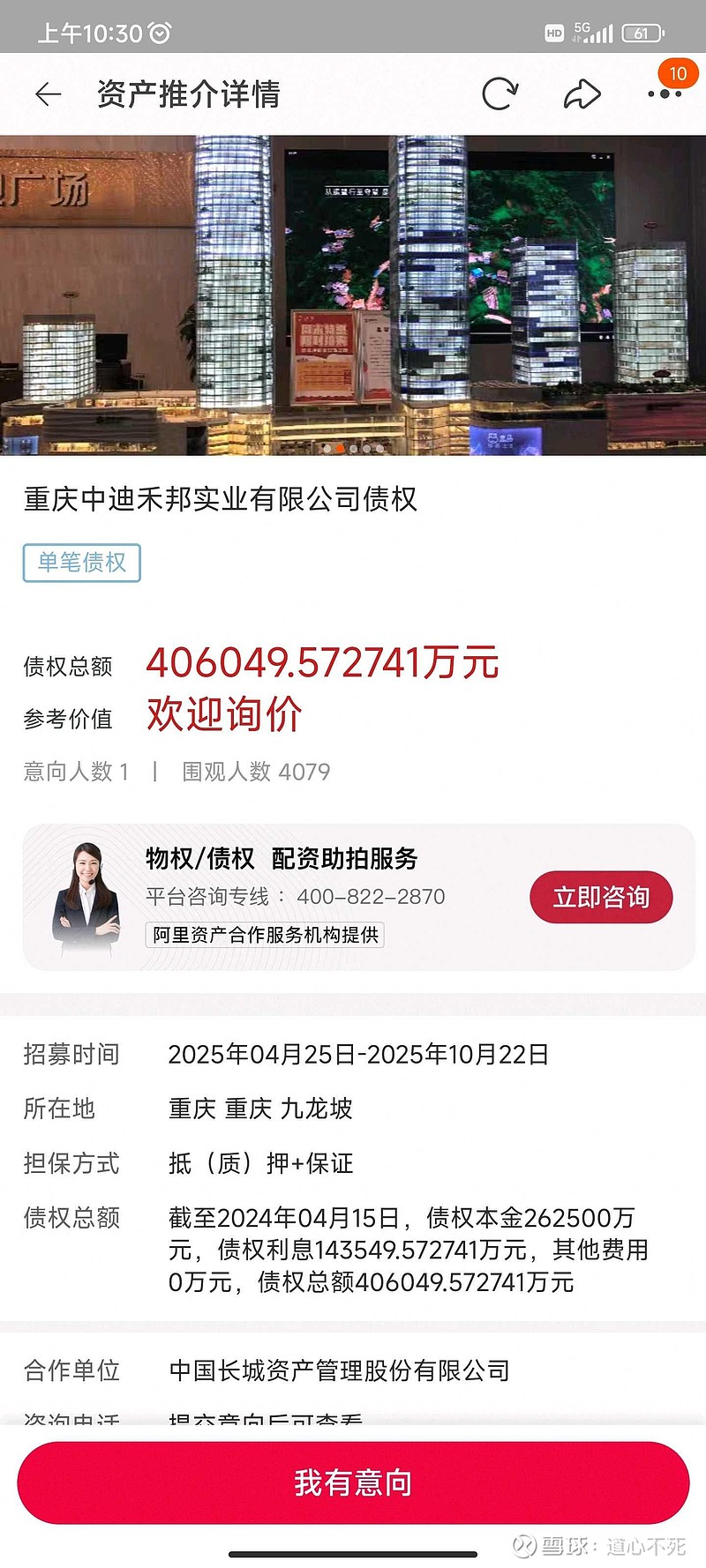Tap the 单笔债权 tag
Screen dimensions: 706x1568
tap(82, 563)
